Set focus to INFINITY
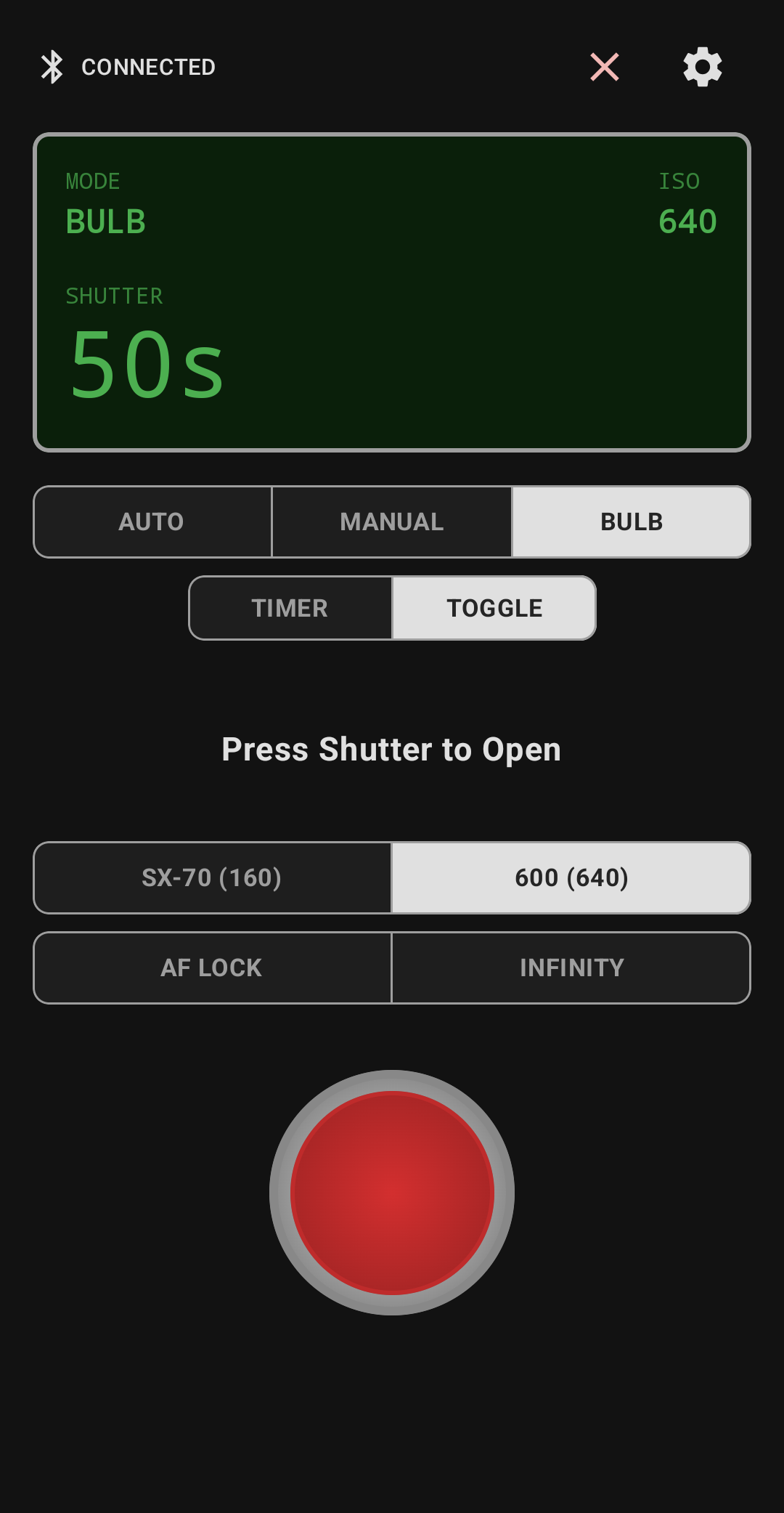Viewport: 784px width, 1513px height. click(571, 968)
